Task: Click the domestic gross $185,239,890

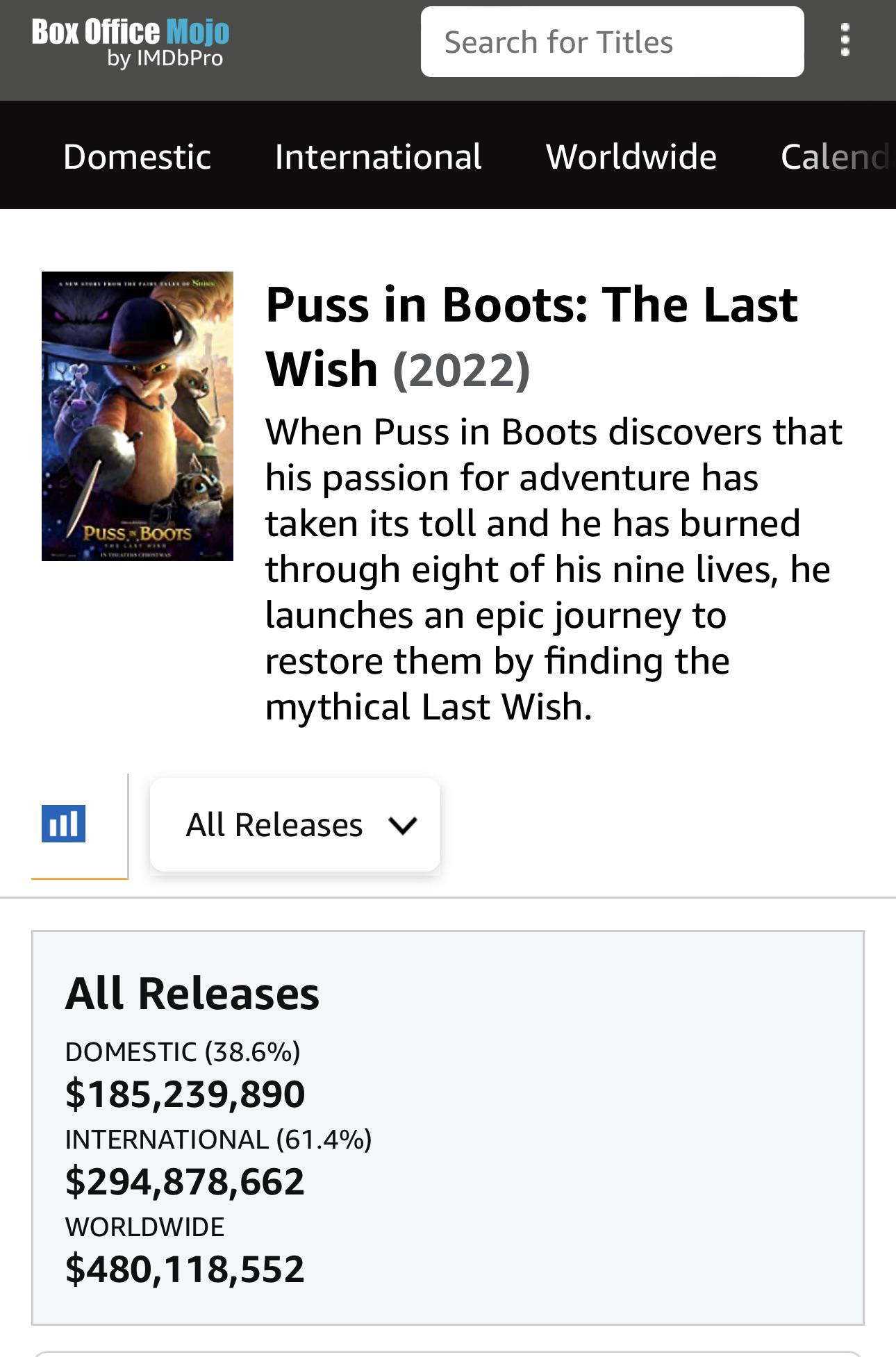Action: click(185, 1093)
